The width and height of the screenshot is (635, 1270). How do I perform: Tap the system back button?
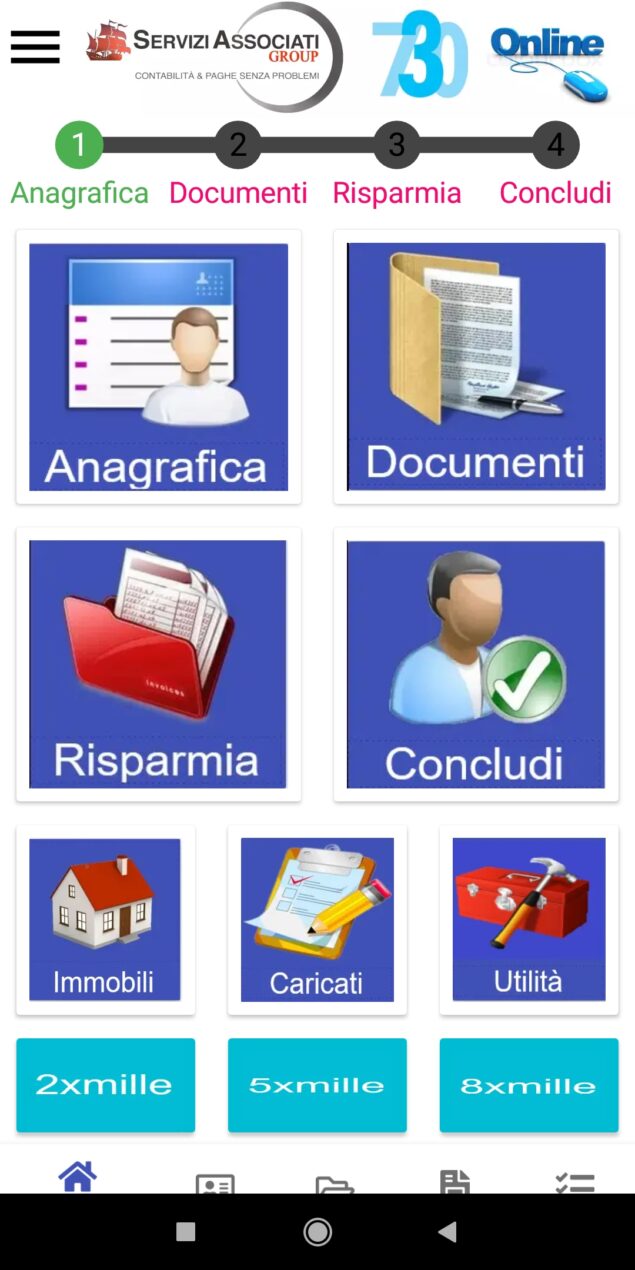pyautogui.click(x=448, y=1232)
